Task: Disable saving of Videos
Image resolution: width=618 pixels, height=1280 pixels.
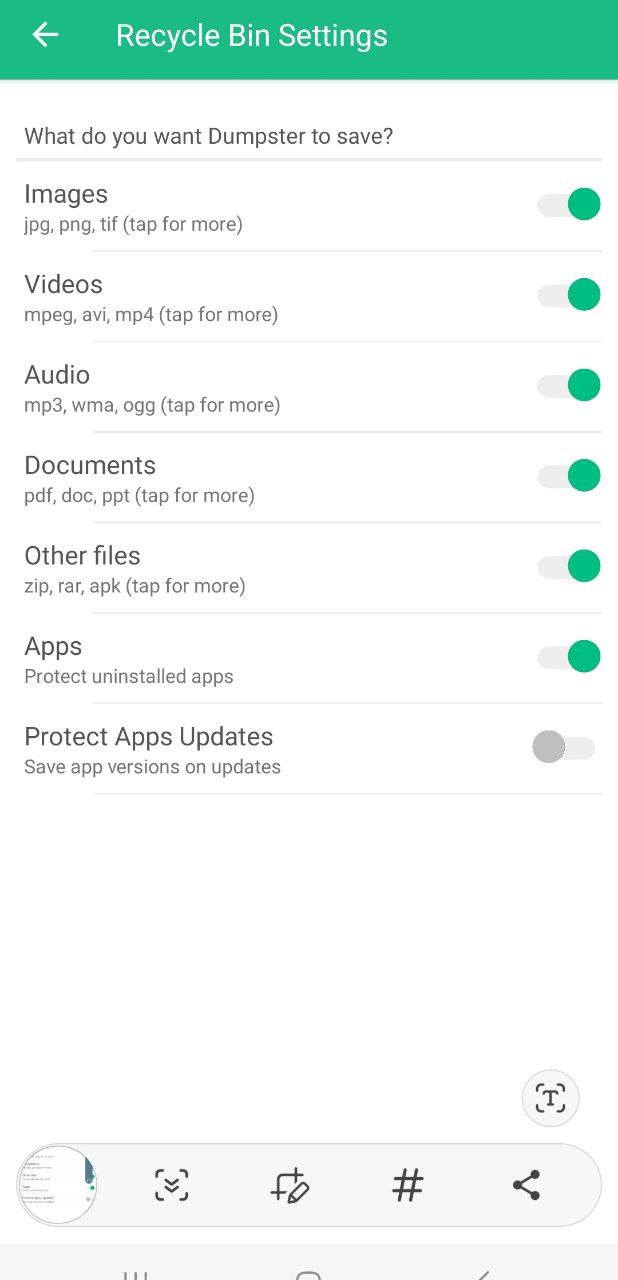Action: tap(569, 295)
